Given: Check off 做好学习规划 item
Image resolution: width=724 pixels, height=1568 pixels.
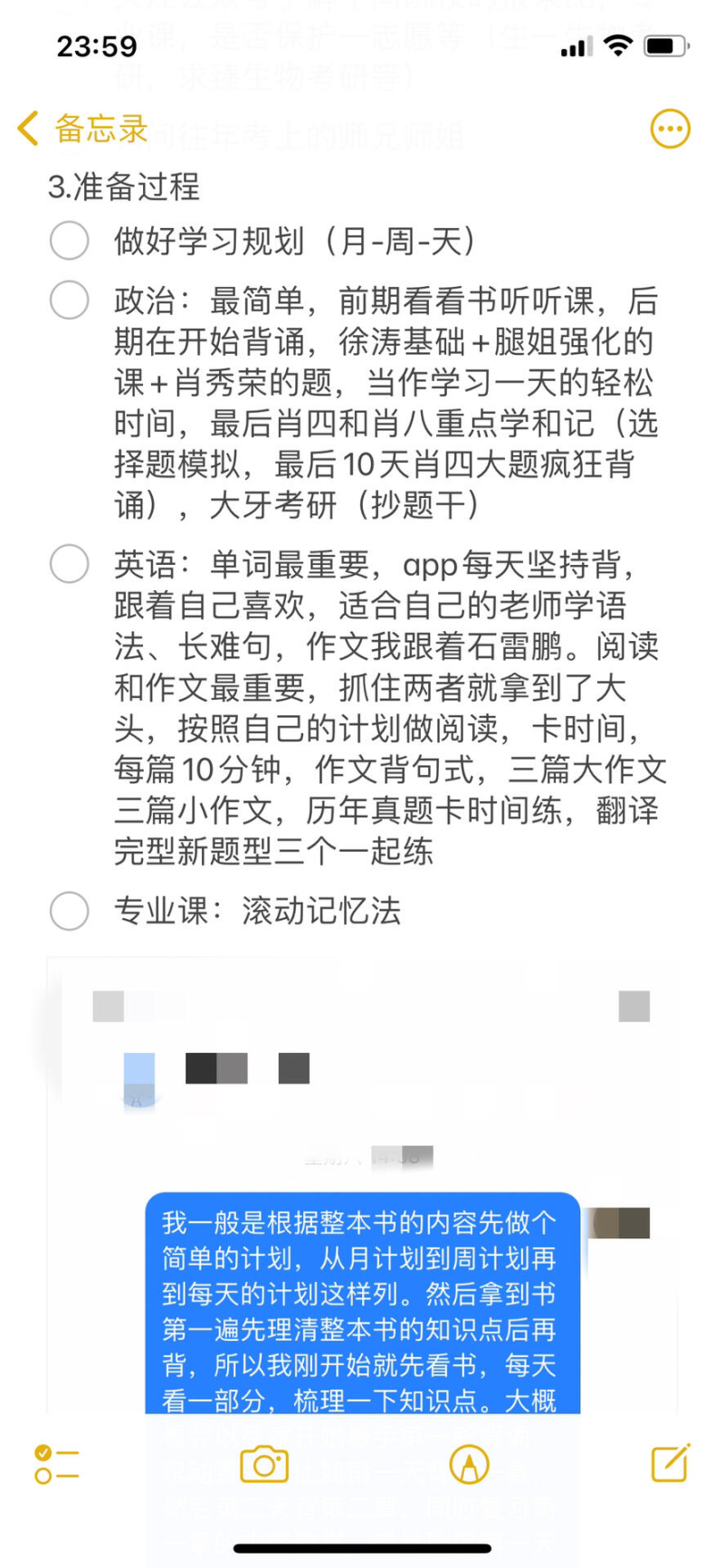Looking at the screenshot, I should (70, 242).
